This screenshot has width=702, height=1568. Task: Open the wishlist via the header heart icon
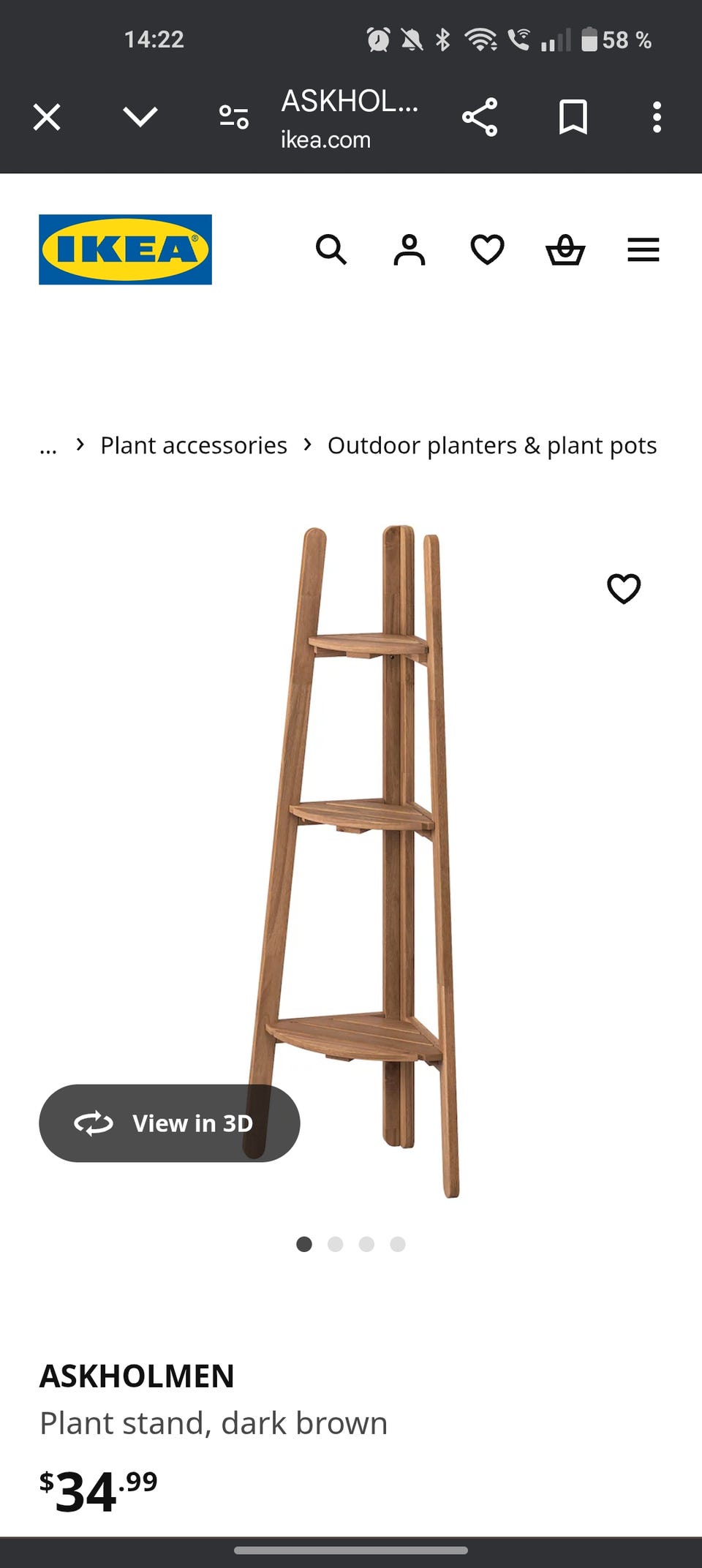[487, 250]
